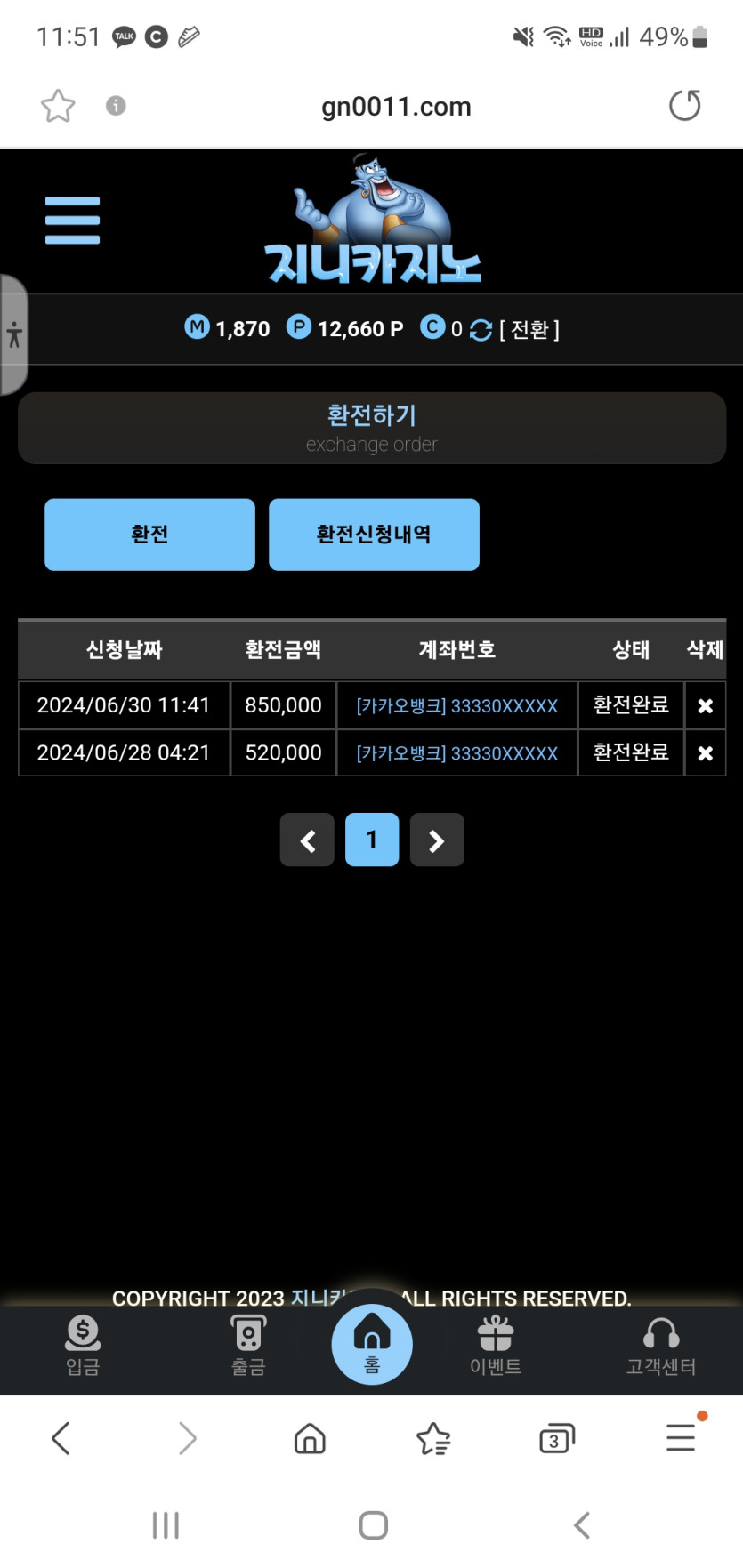Go to the next results page
Viewport: 743px width, 1568px height.
click(x=436, y=840)
